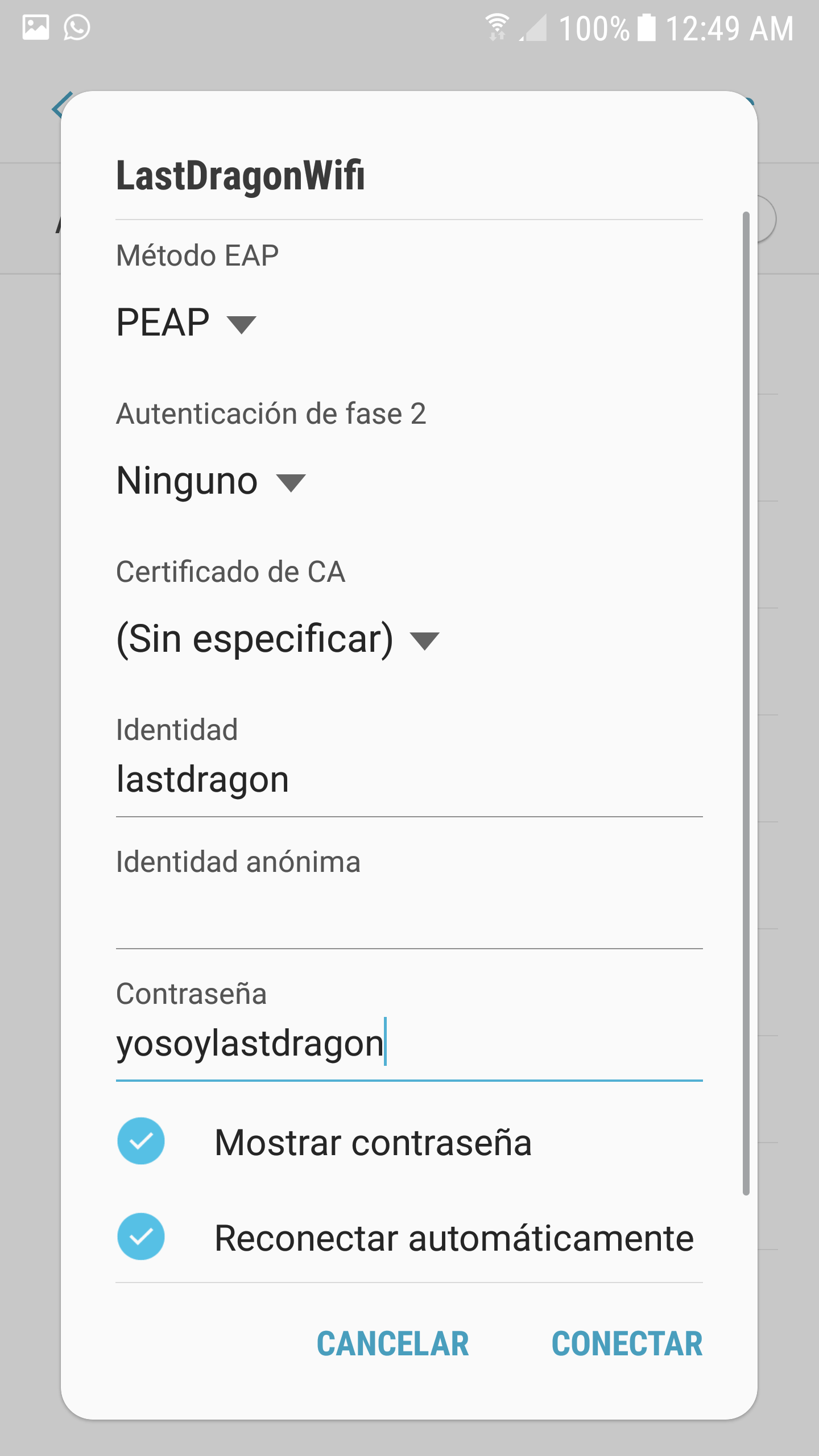Tap the Contraseña password field
This screenshot has width=819, height=1456.
pos(408,1044)
